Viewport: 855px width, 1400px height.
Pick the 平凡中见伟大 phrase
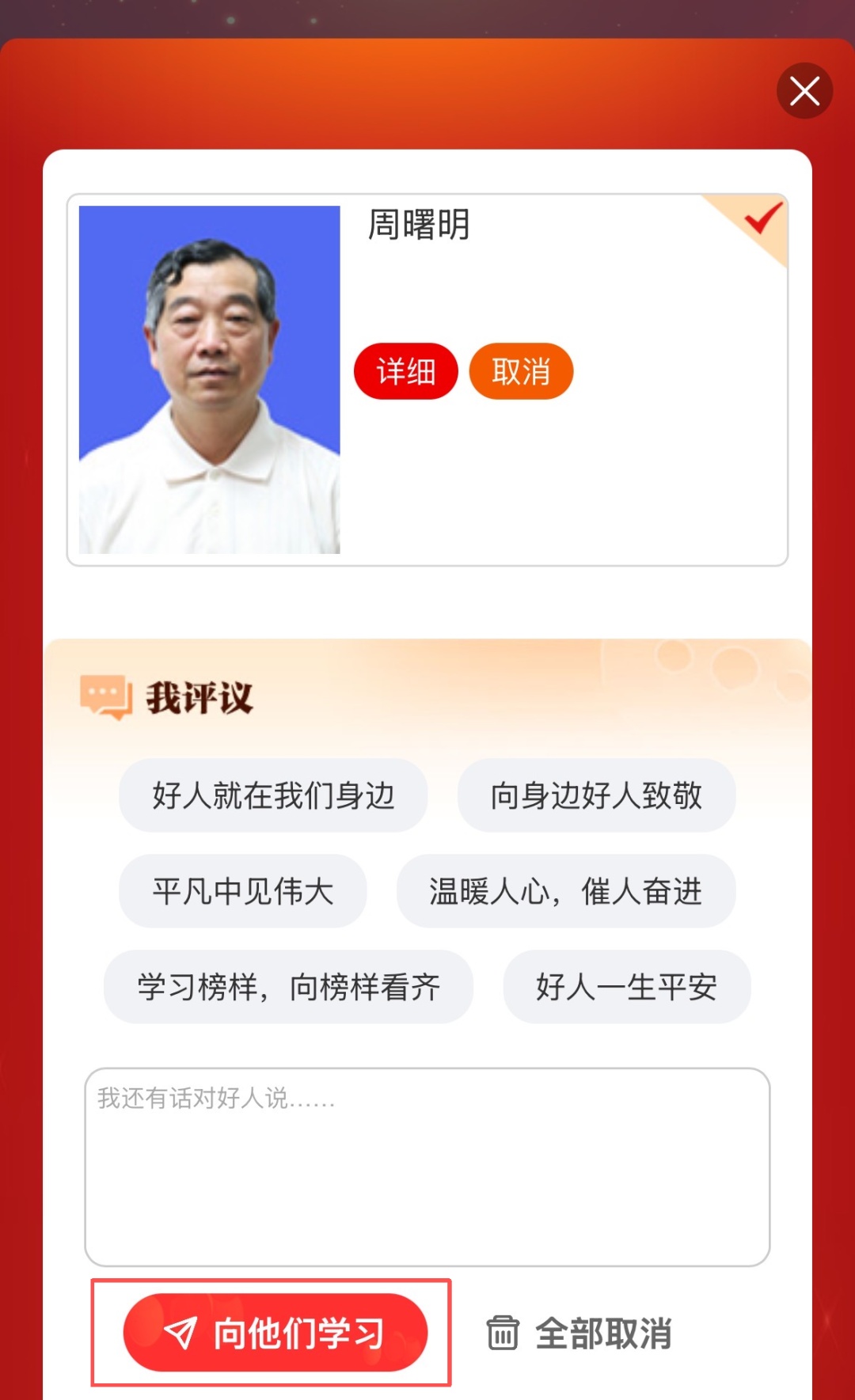click(242, 891)
